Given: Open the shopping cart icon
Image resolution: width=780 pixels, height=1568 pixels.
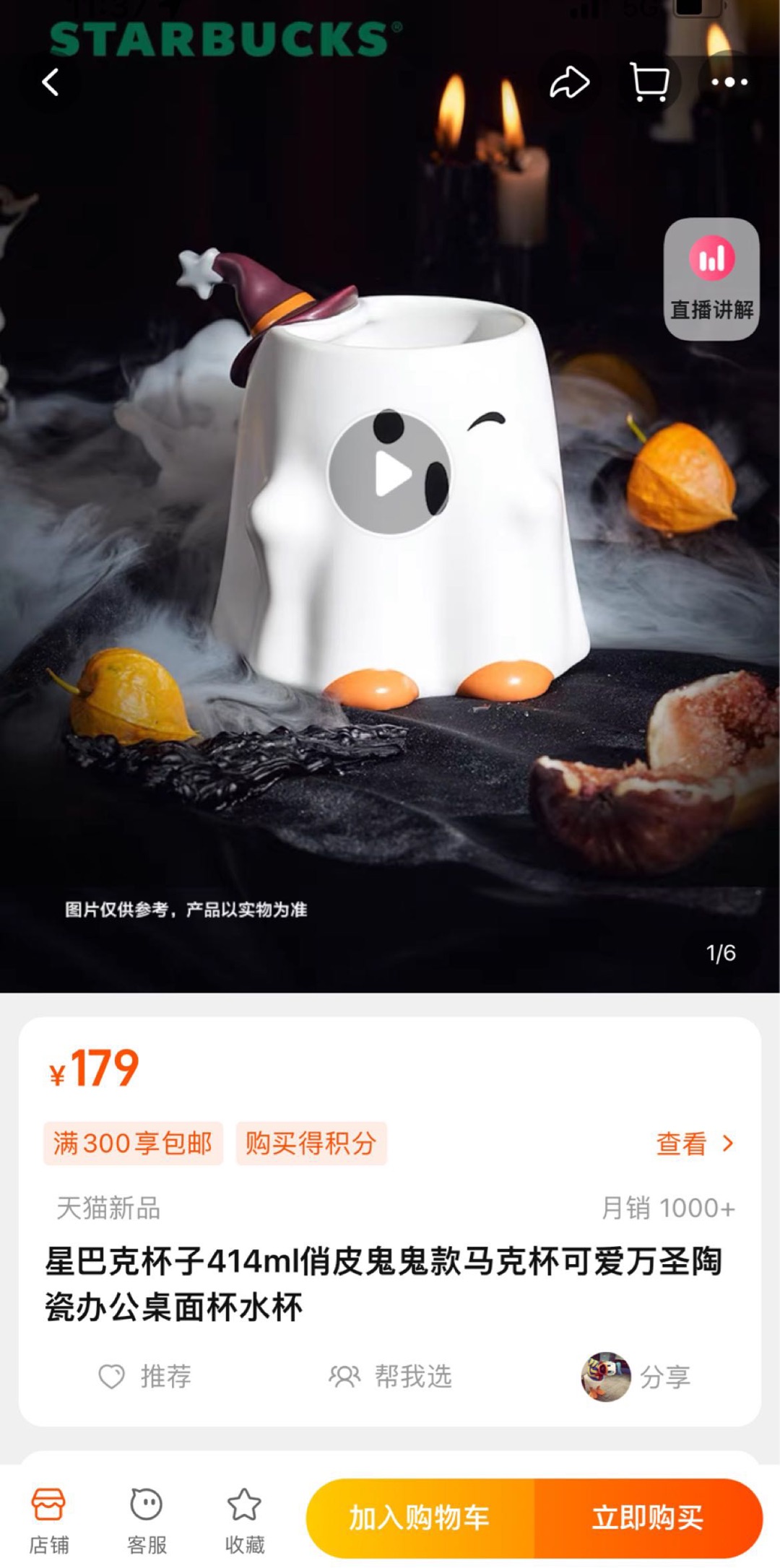Looking at the screenshot, I should (x=649, y=82).
